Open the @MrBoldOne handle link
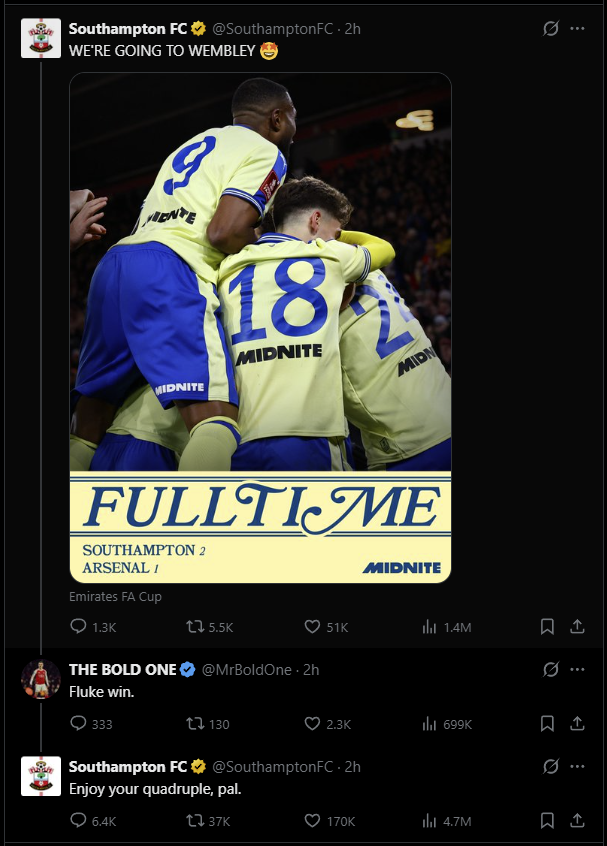Image resolution: width=607 pixels, height=846 pixels. click(x=246, y=670)
